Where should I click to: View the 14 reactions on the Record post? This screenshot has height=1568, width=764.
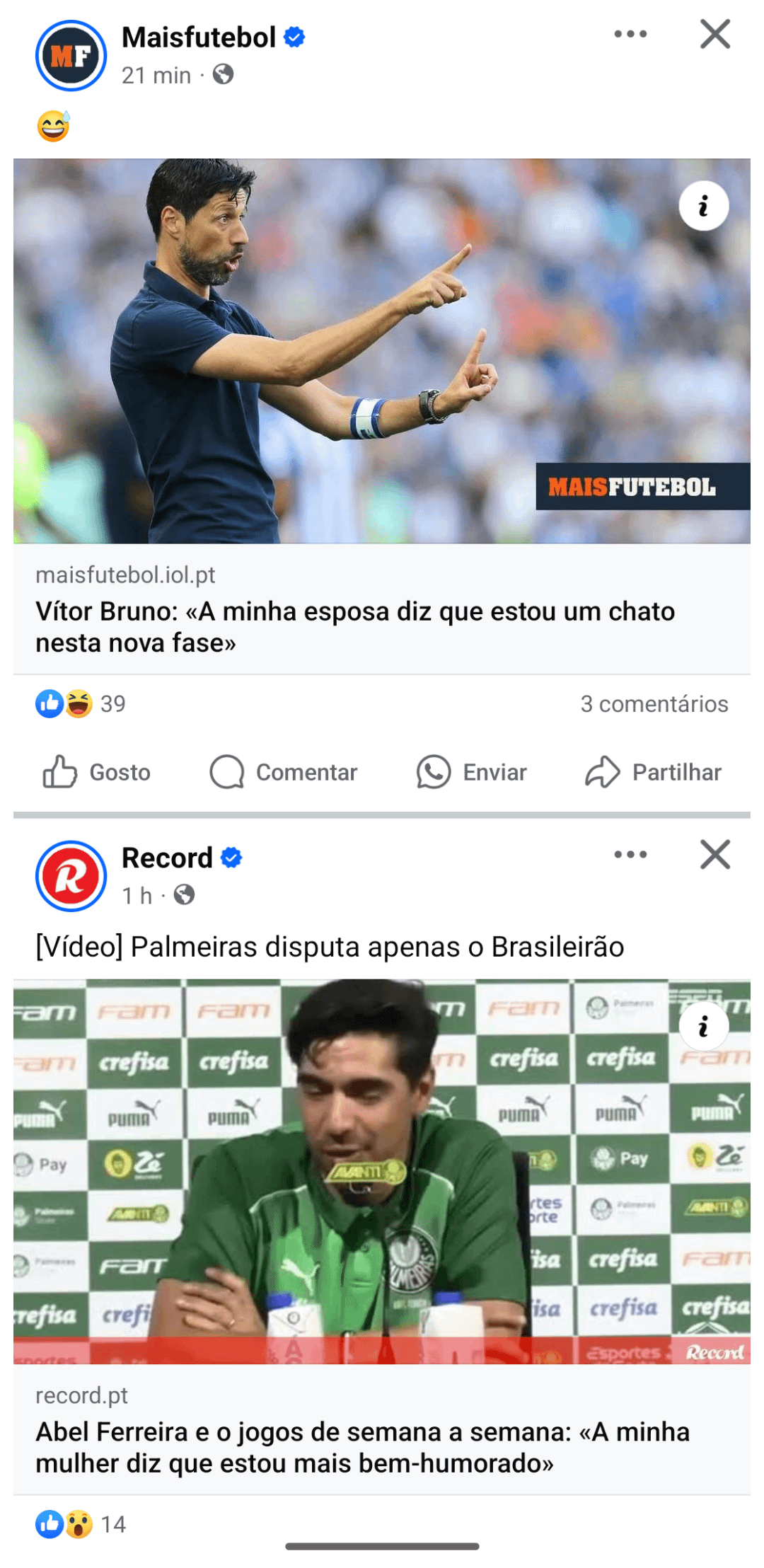point(80,1524)
